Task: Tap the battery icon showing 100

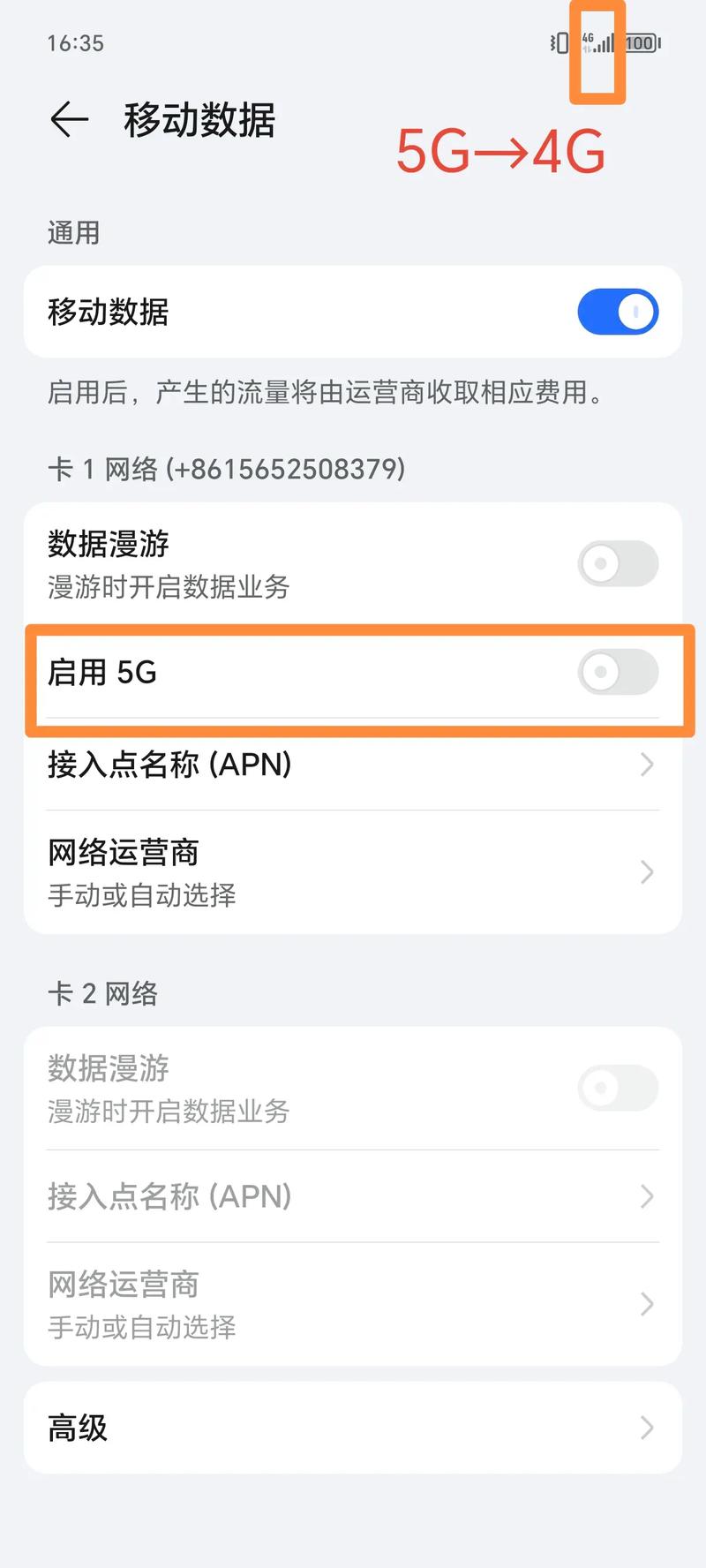Action: 640,41
